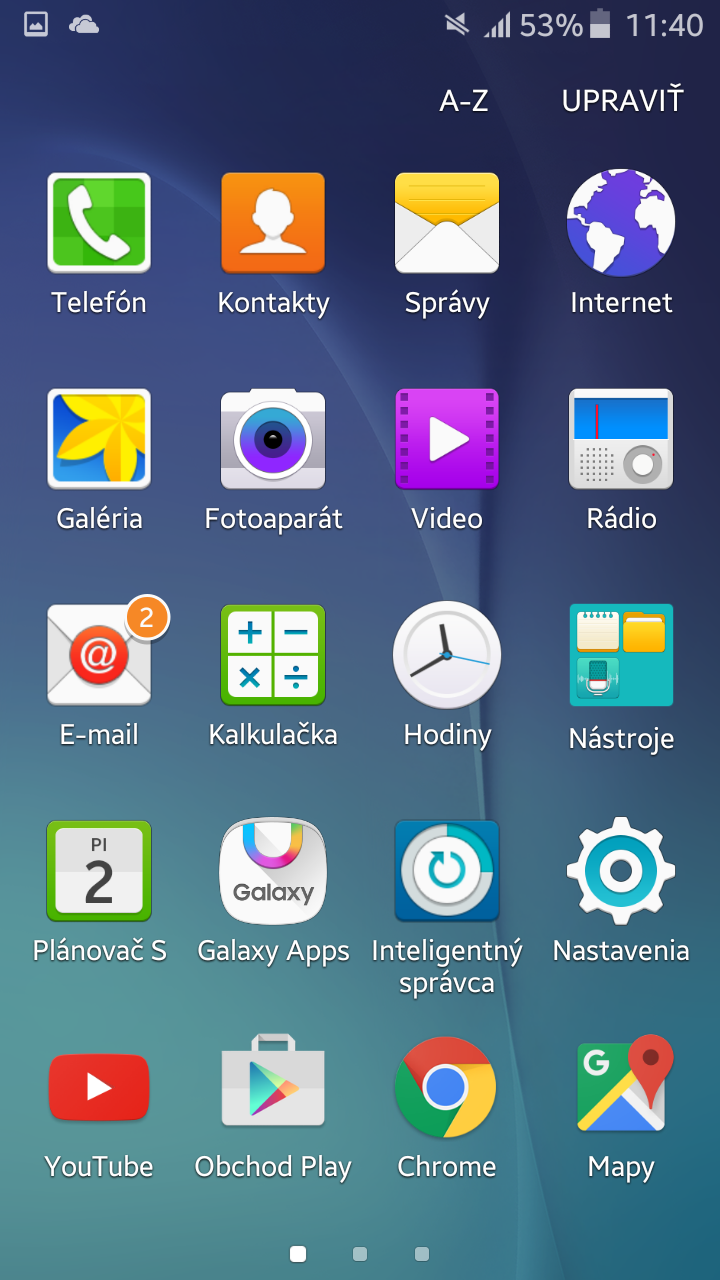Launch the Internet browser
This screenshot has width=720, height=1280.
[621, 223]
